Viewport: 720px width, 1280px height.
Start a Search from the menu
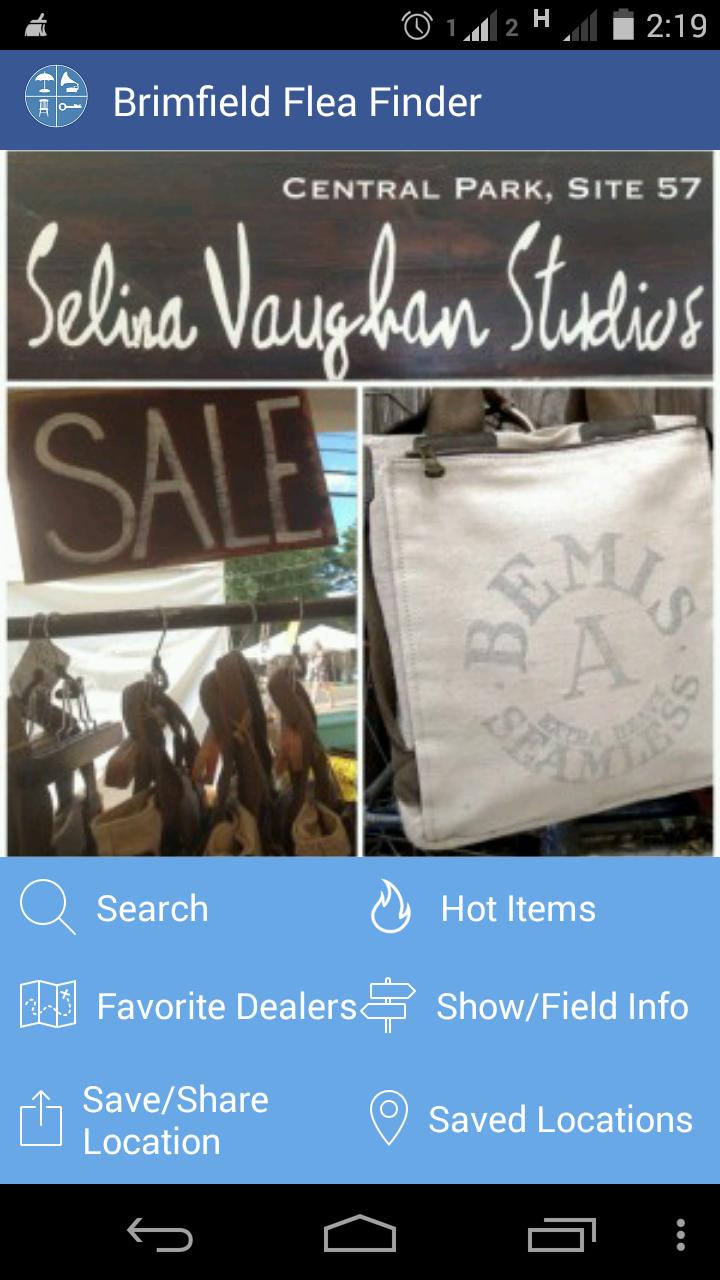click(x=151, y=908)
